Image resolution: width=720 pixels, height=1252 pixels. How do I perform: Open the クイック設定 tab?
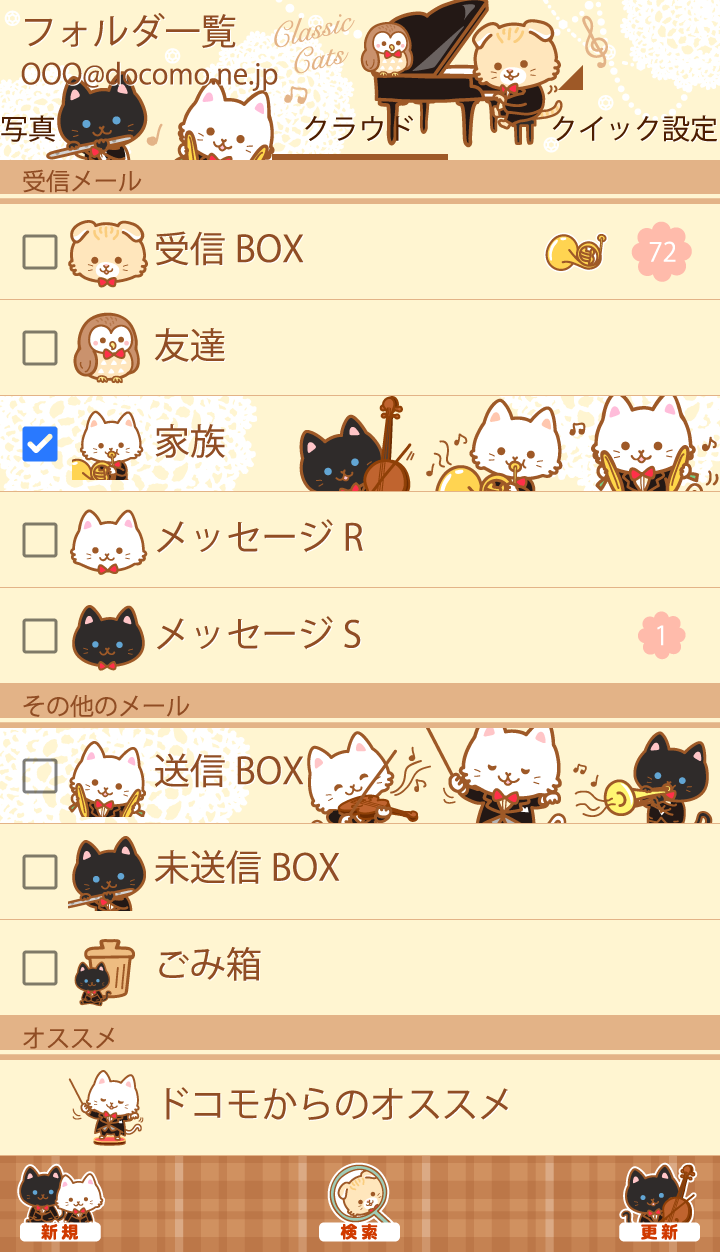pyautogui.click(x=634, y=130)
